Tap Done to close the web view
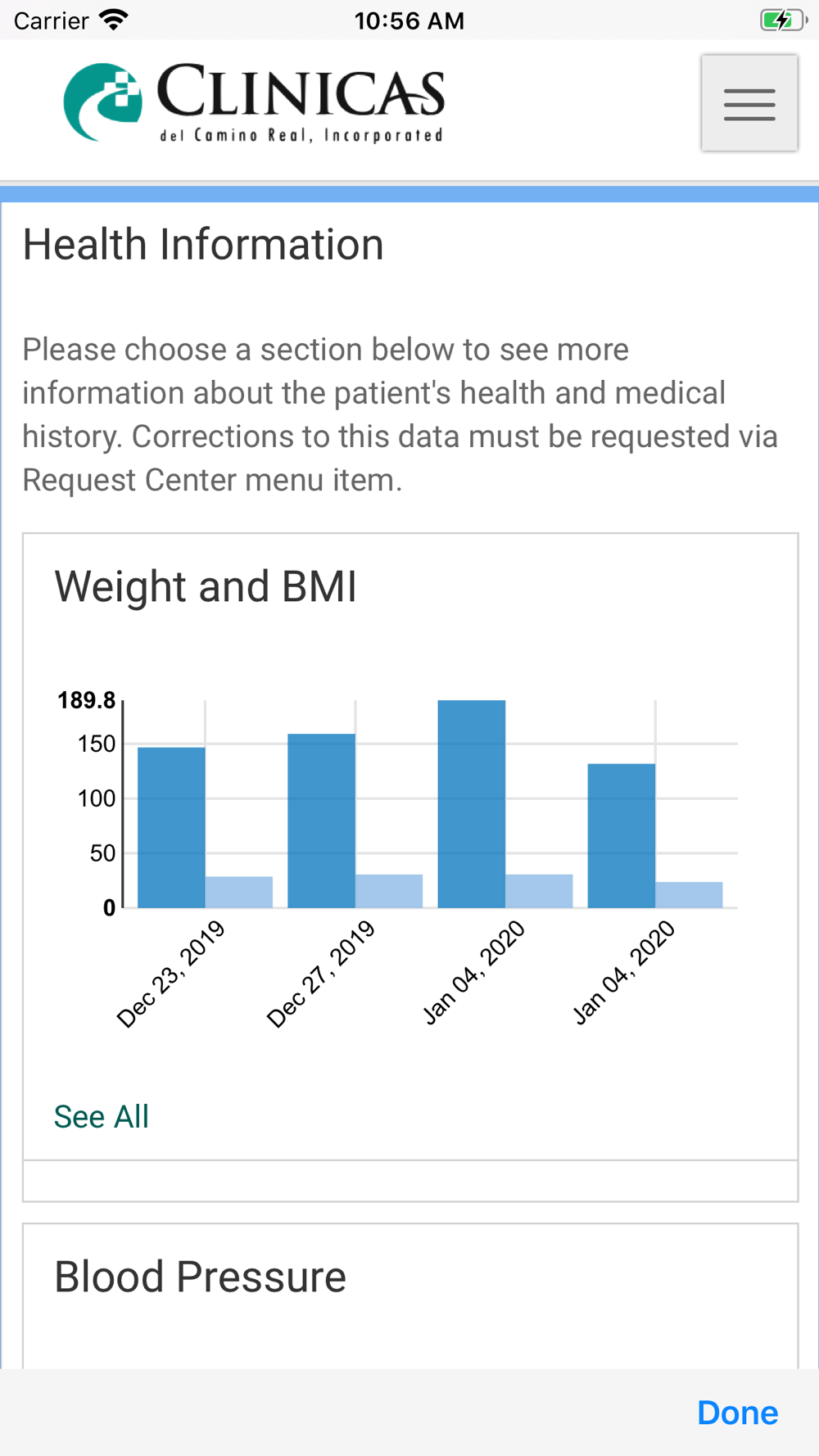This screenshot has width=819, height=1456. tap(737, 1413)
